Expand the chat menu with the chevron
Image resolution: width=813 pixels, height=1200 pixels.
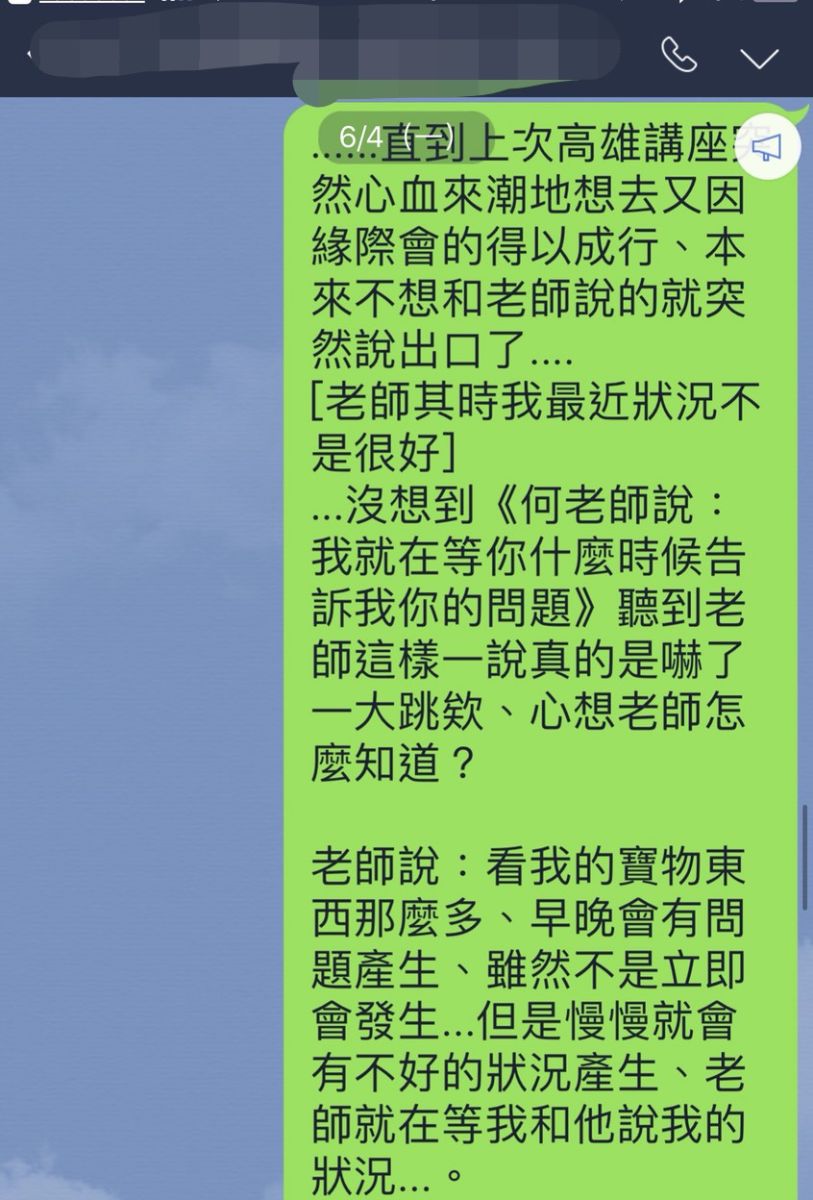759,57
